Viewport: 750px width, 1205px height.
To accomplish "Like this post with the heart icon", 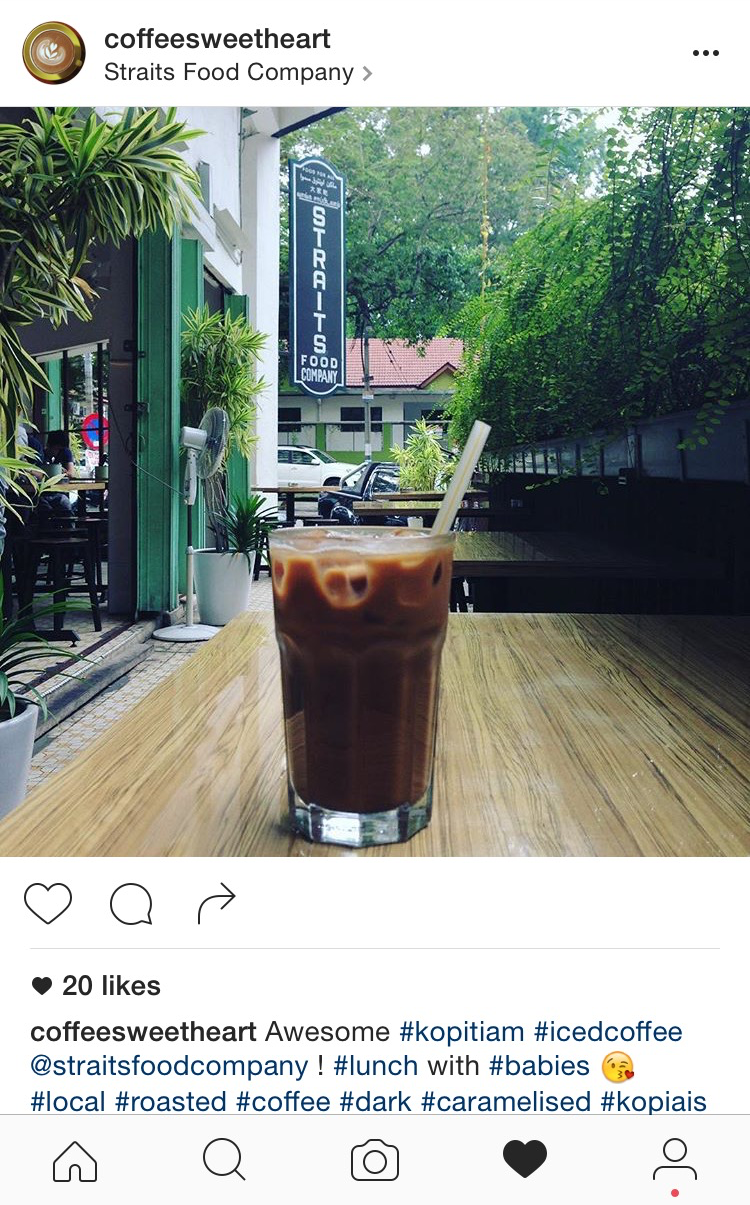I will pos(48,904).
